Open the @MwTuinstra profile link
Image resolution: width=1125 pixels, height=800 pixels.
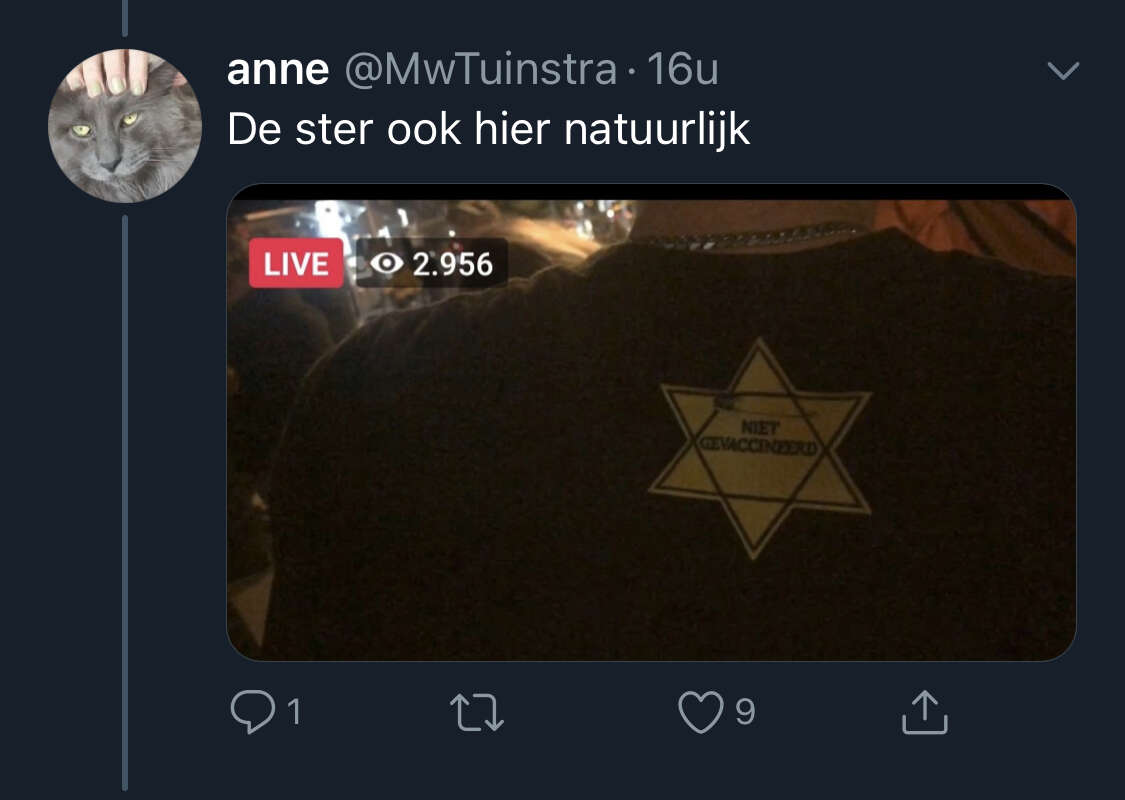(x=481, y=69)
